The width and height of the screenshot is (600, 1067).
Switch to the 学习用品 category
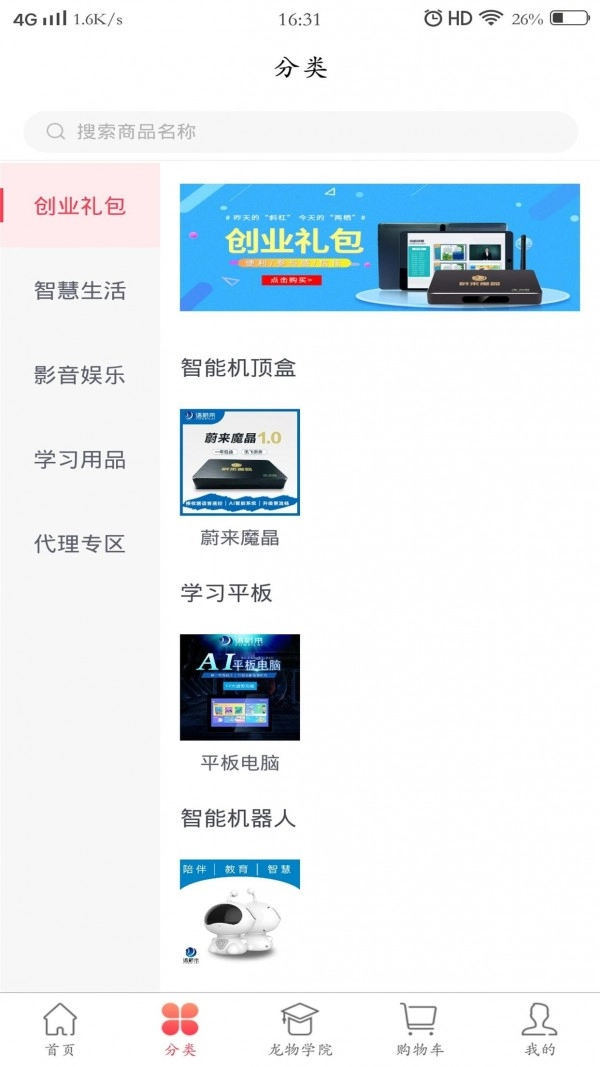click(80, 460)
